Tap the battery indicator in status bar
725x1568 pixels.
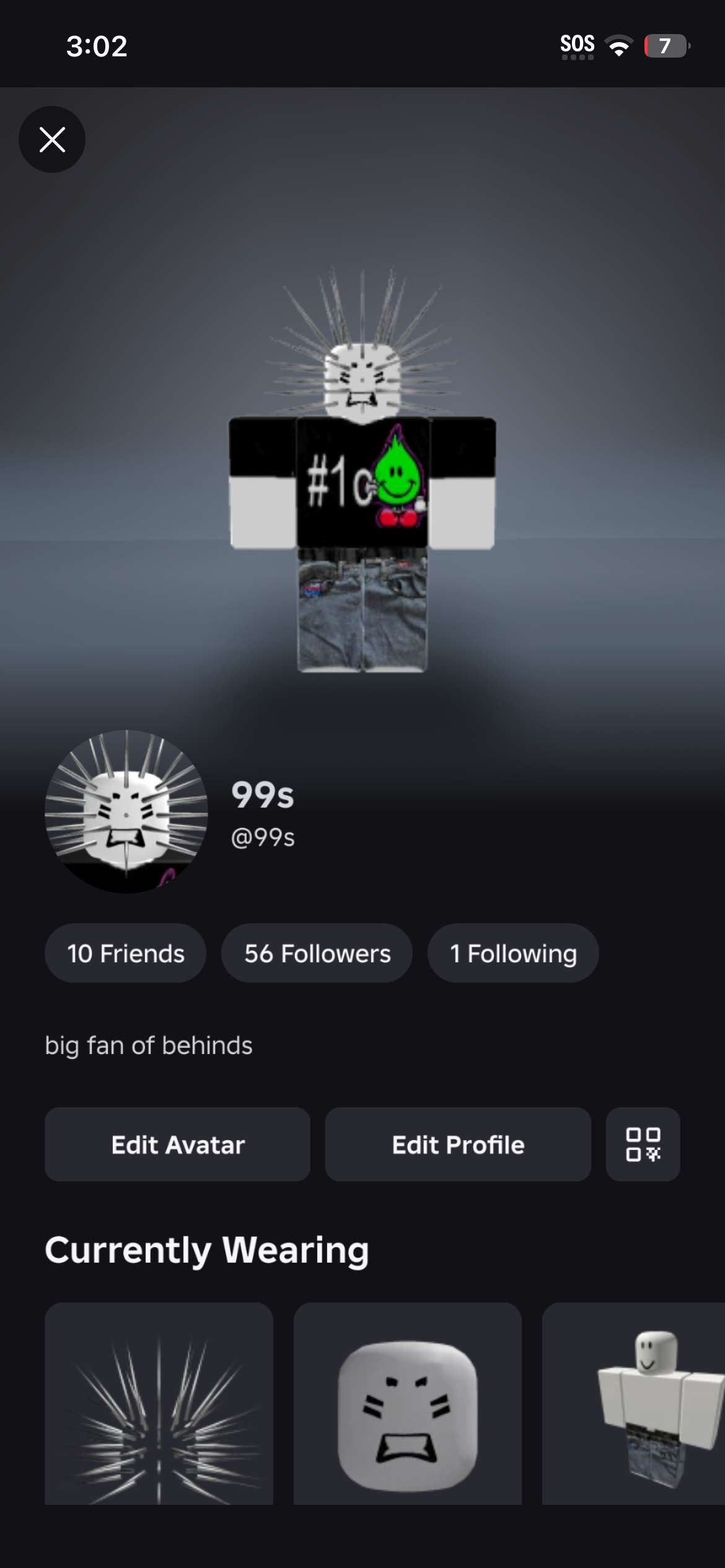click(666, 45)
